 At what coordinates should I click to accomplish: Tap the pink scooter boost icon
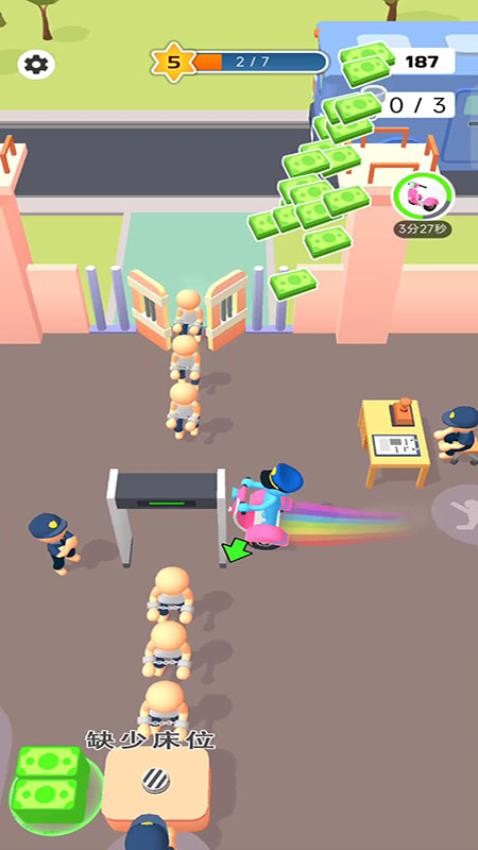[423, 197]
